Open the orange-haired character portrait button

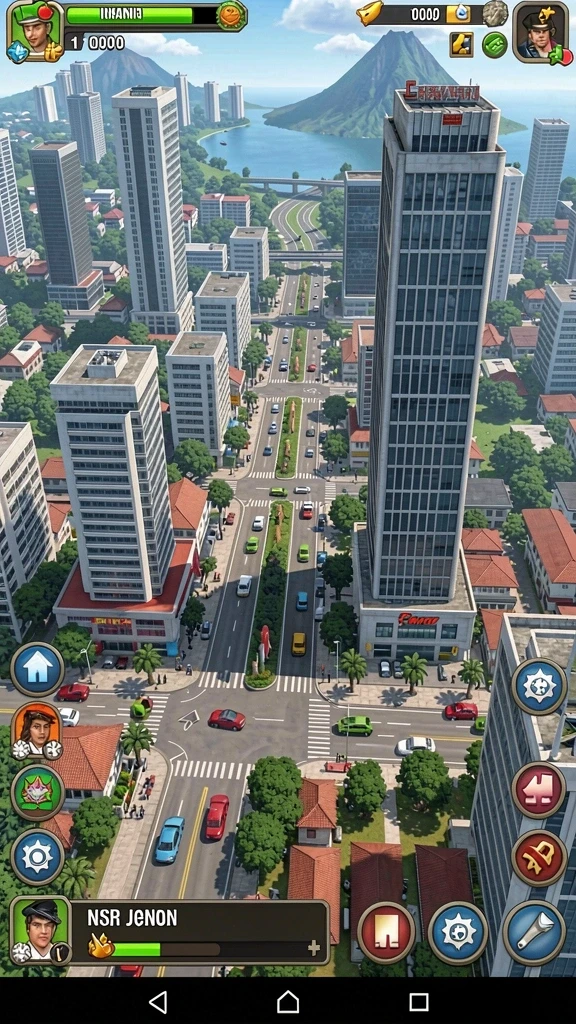pos(37,731)
